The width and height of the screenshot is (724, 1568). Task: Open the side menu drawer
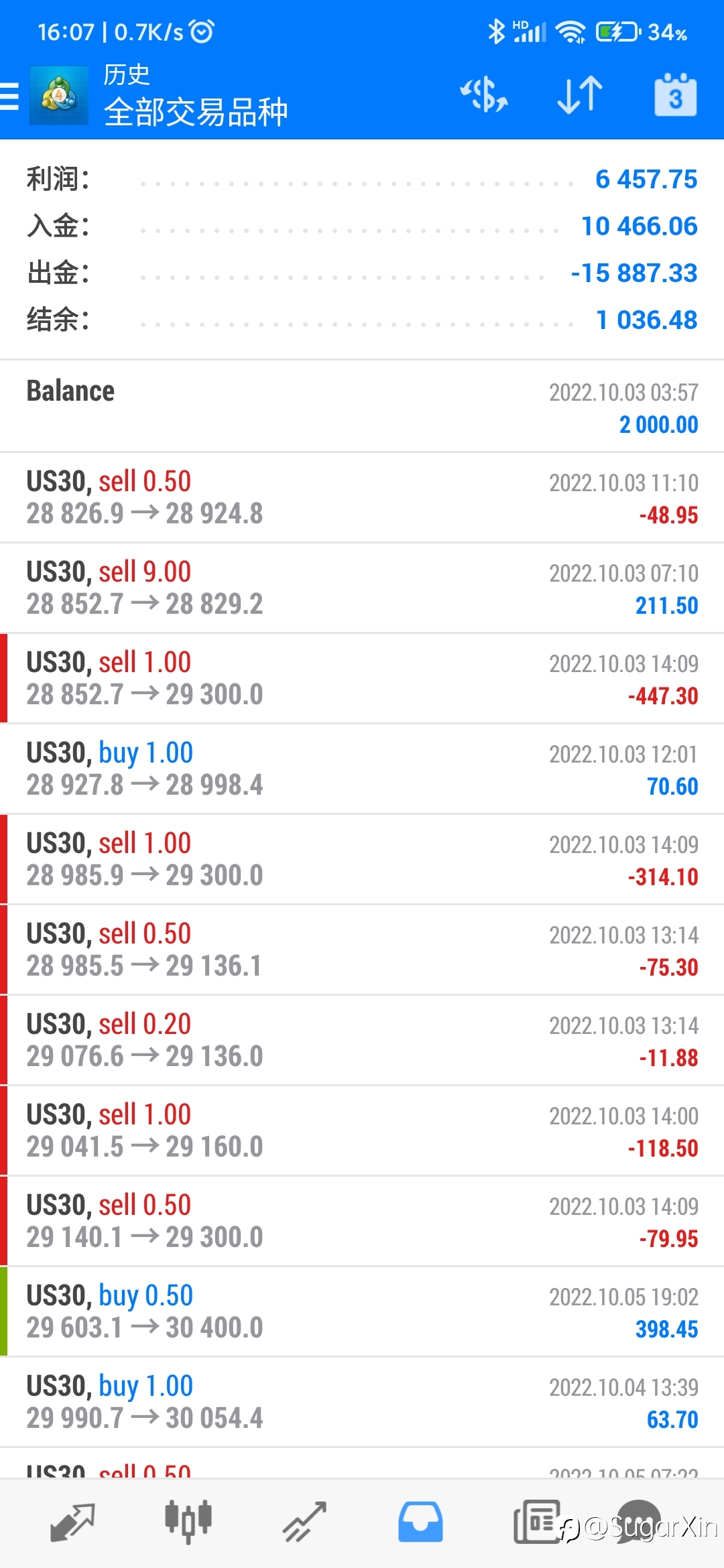click(9, 96)
